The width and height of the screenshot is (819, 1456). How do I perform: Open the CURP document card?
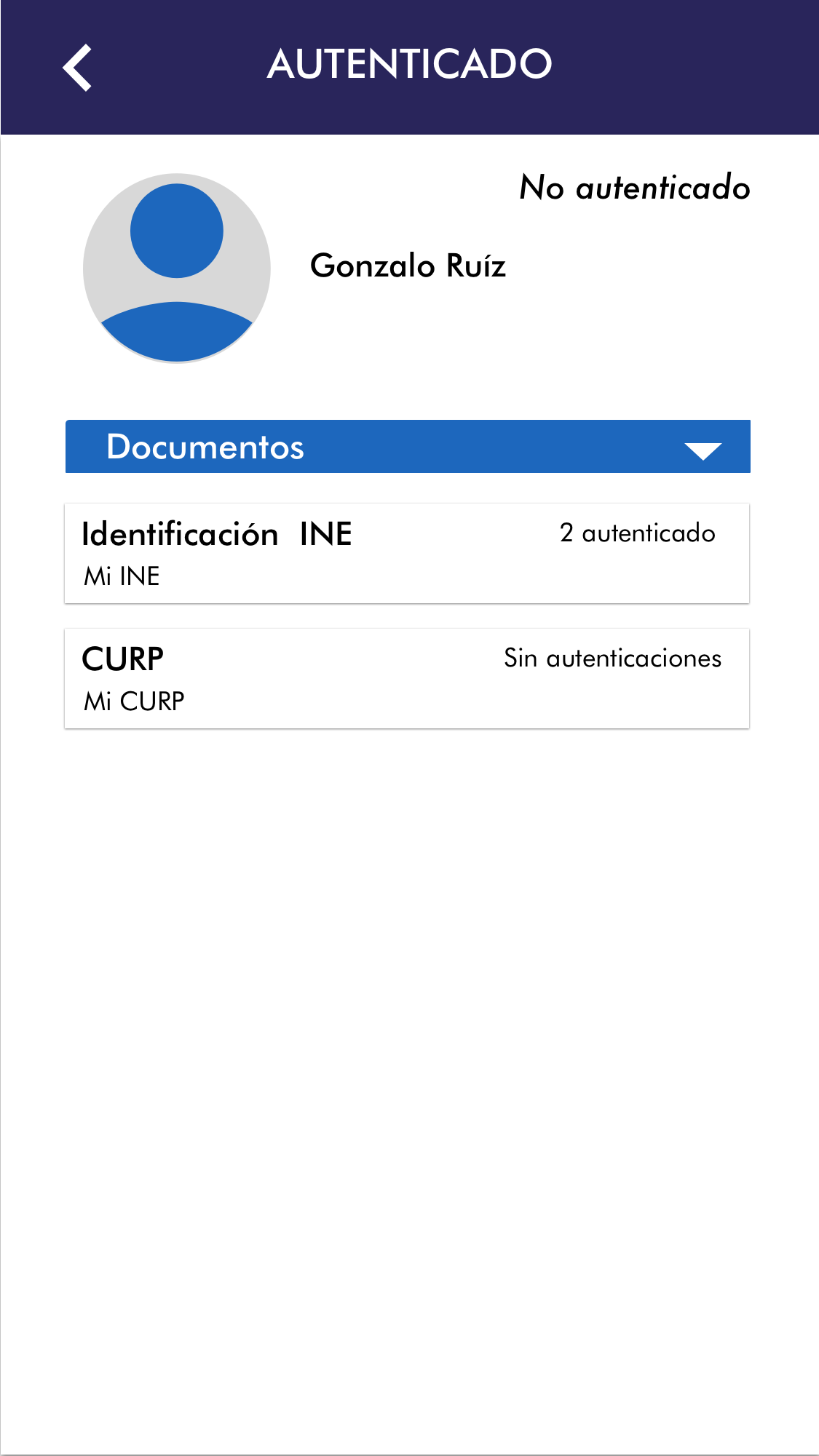[407, 678]
